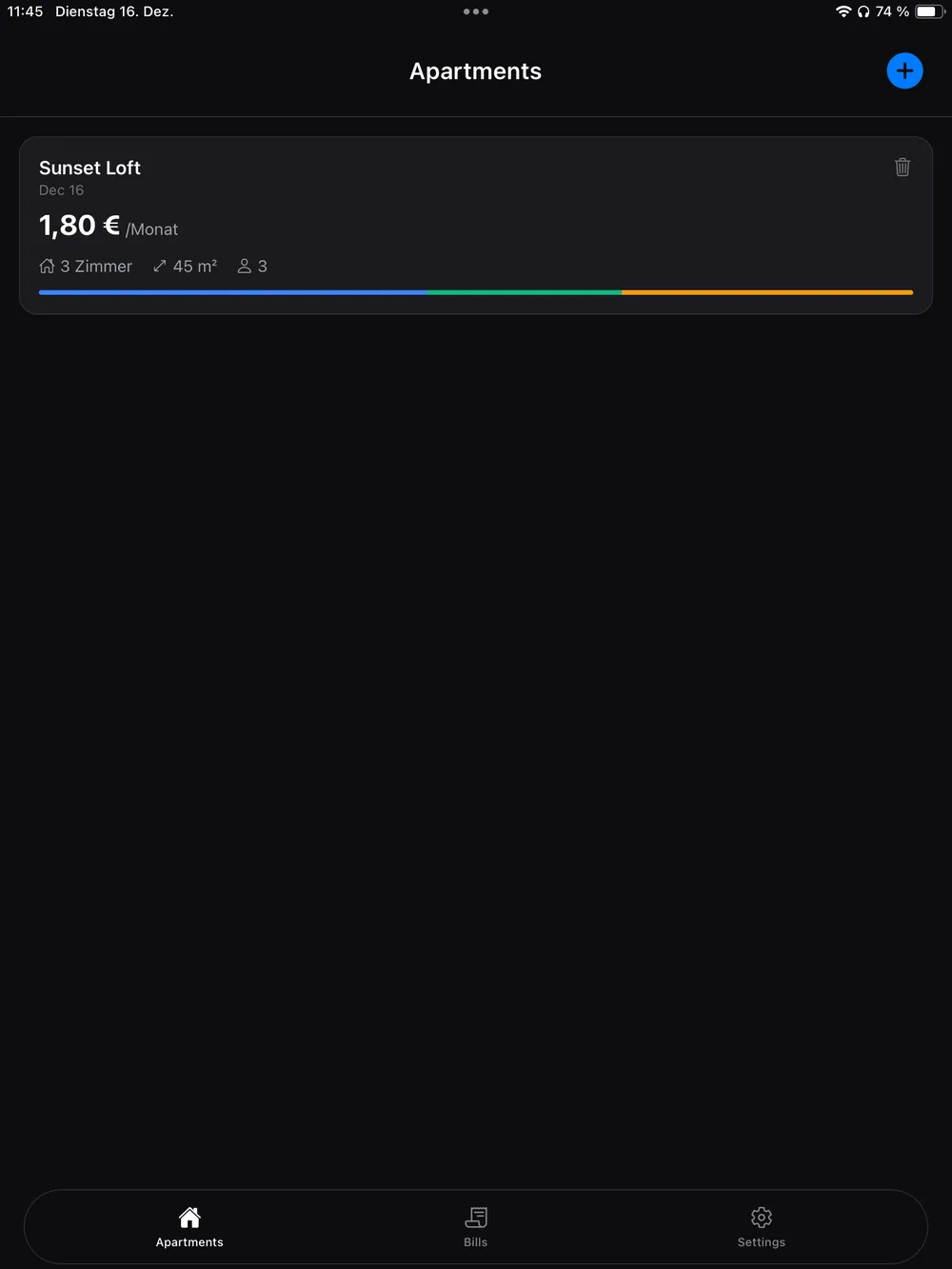Image resolution: width=952 pixels, height=1269 pixels.
Task: Tap the three-dot multitasking menu
Action: click(x=476, y=11)
